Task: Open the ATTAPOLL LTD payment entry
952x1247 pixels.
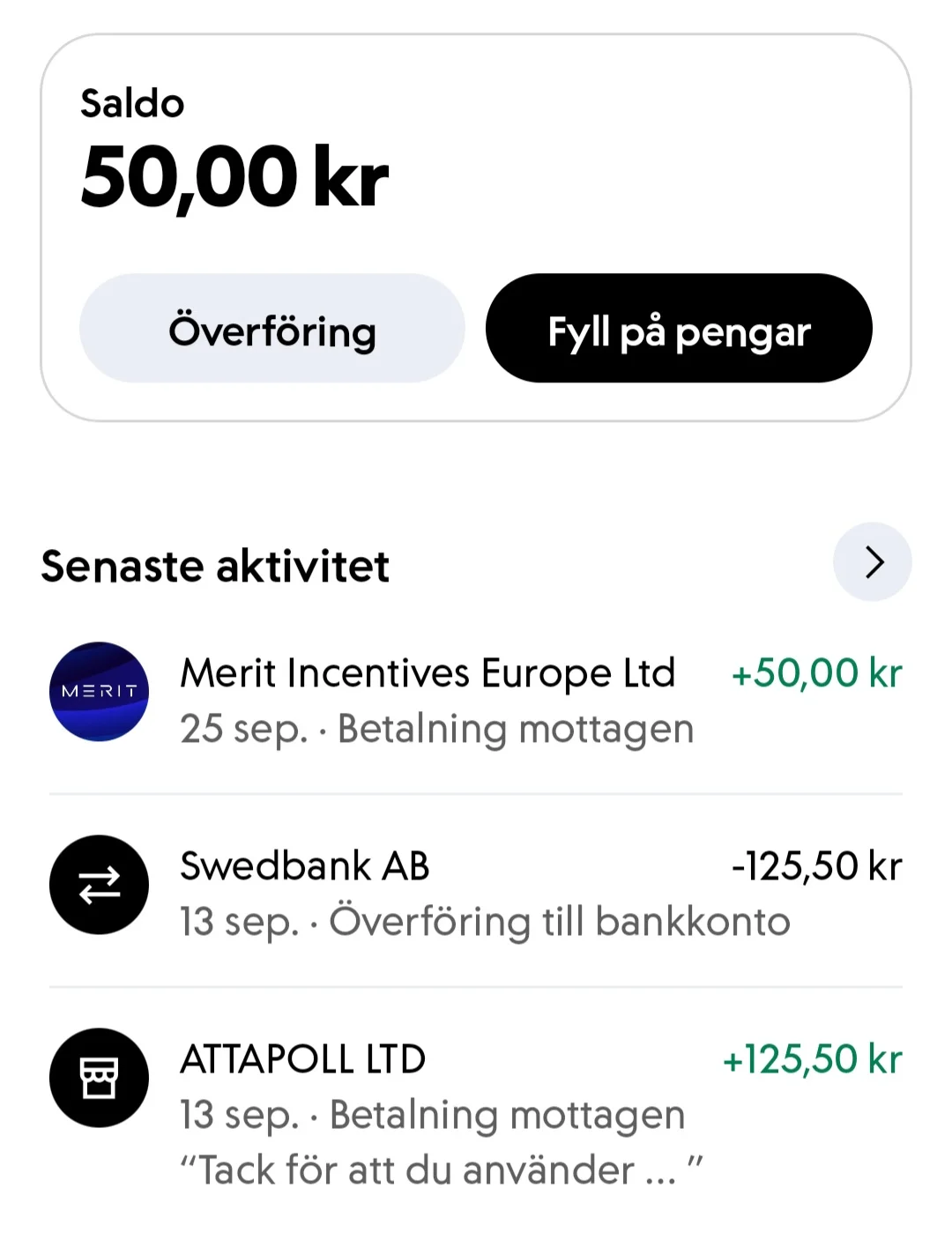Action: tap(476, 1112)
